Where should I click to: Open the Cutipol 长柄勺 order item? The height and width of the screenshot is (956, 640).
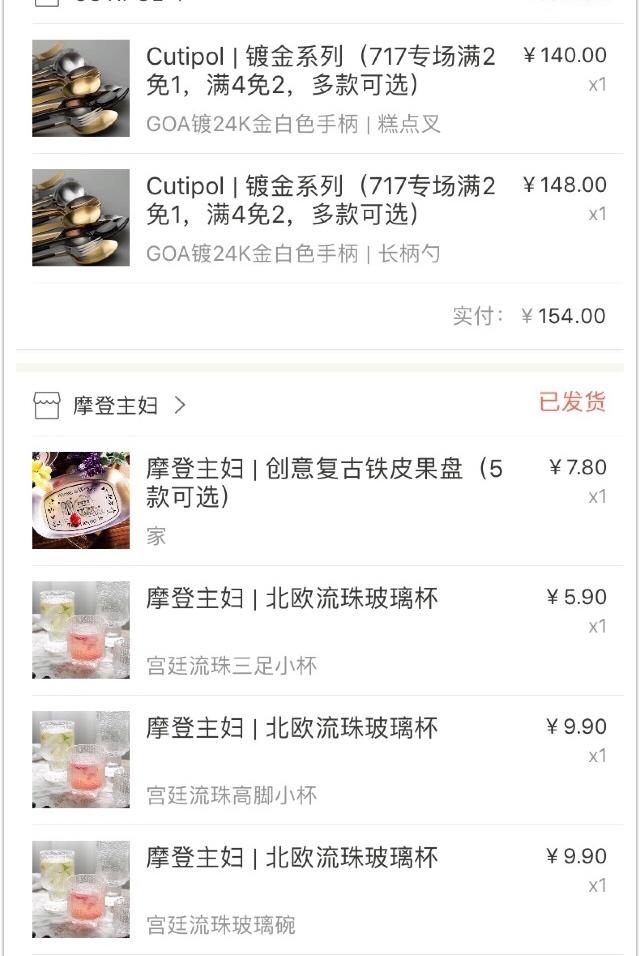(320, 217)
